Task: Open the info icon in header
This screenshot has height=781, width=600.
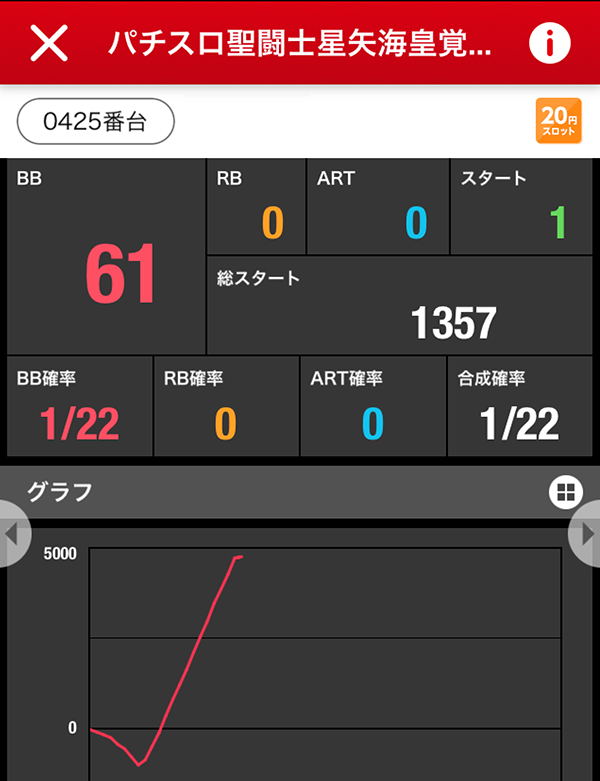Action: (x=548, y=43)
